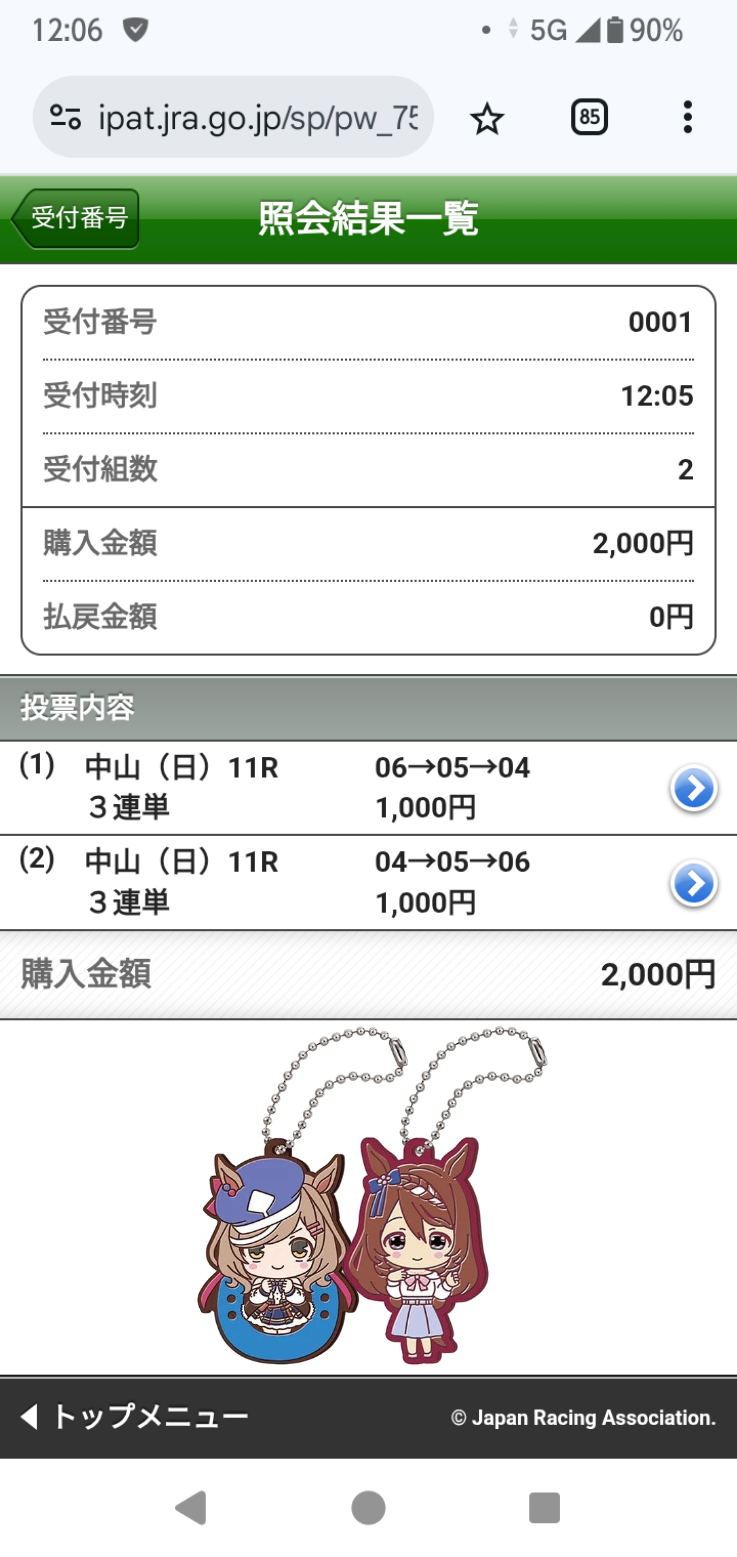Screen dimensions: 737x1557
Task: Tap the address bar URL
Action: [x=264, y=118]
